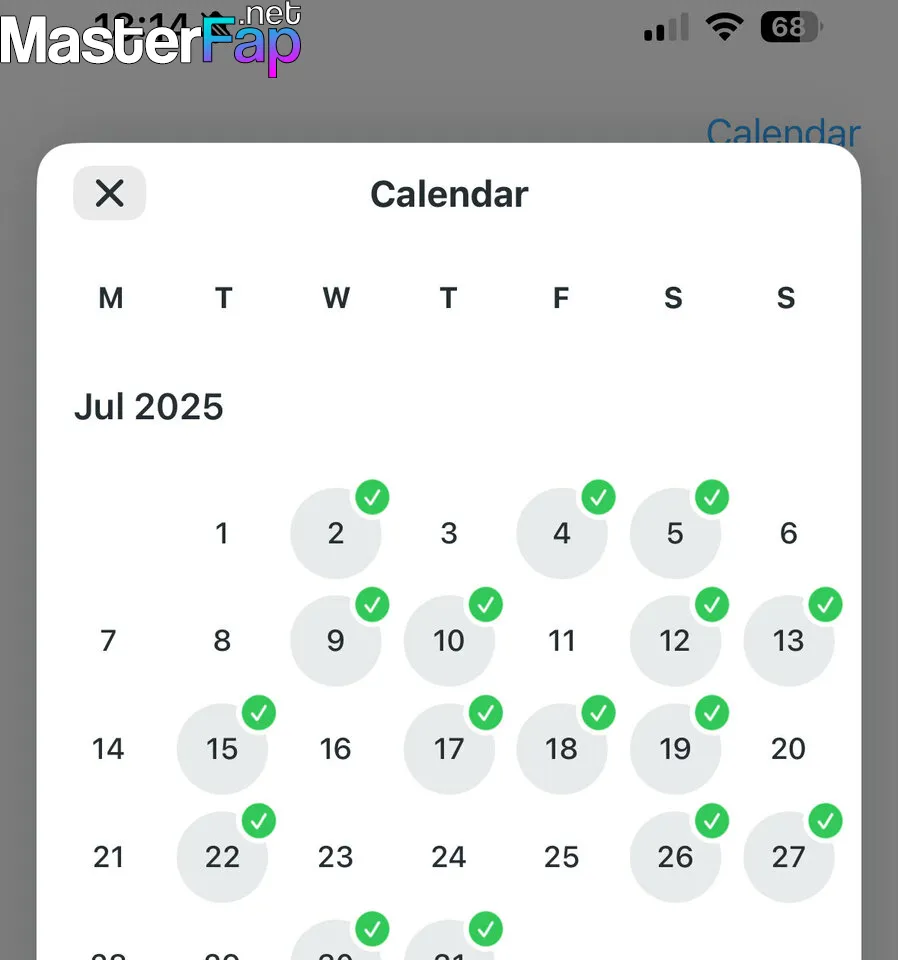Pick July 22 on the calendar
Screen dimensions: 898x960
tap(222, 857)
